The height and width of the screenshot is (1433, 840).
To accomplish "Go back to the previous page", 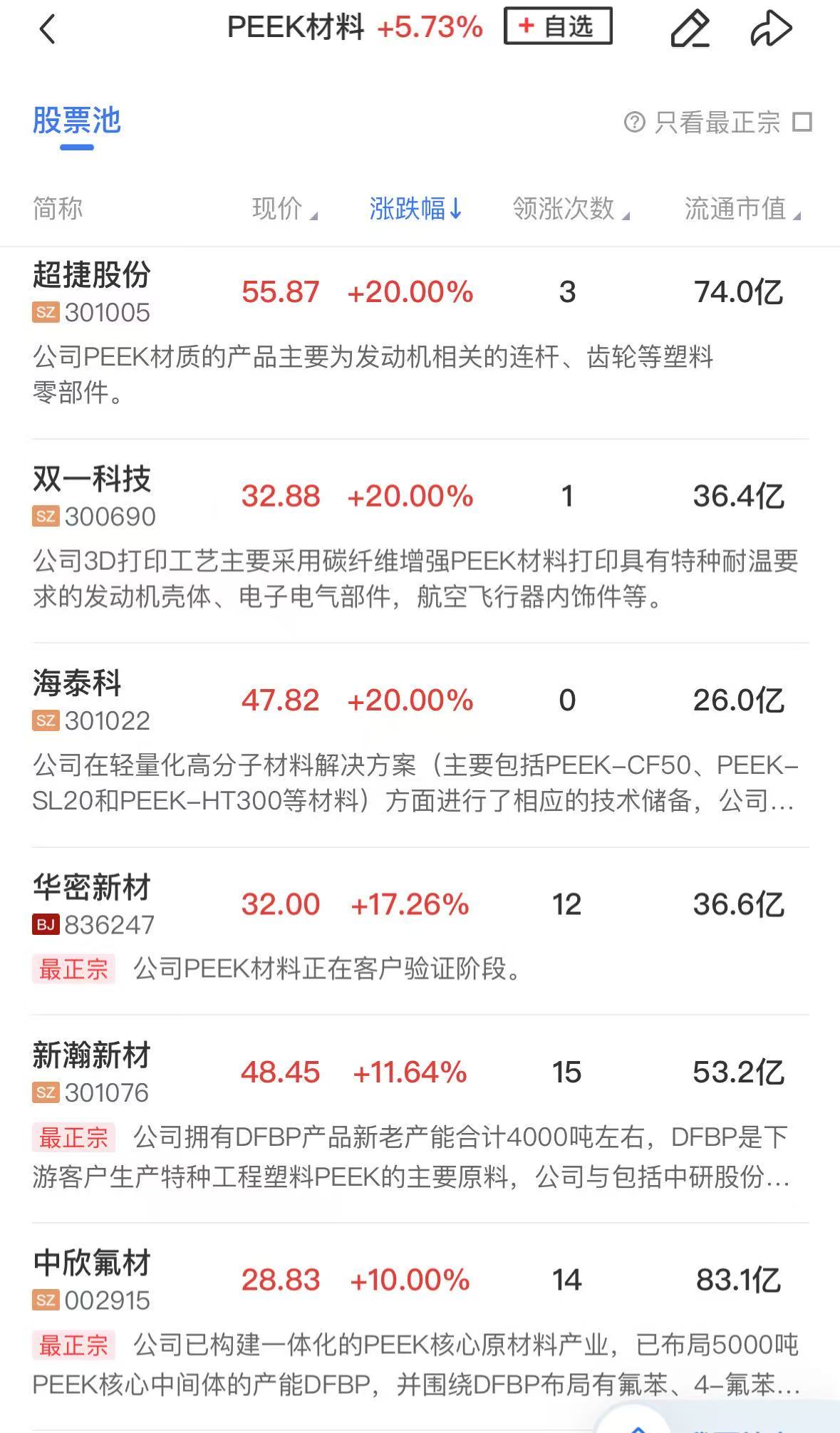I will pos(47,29).
